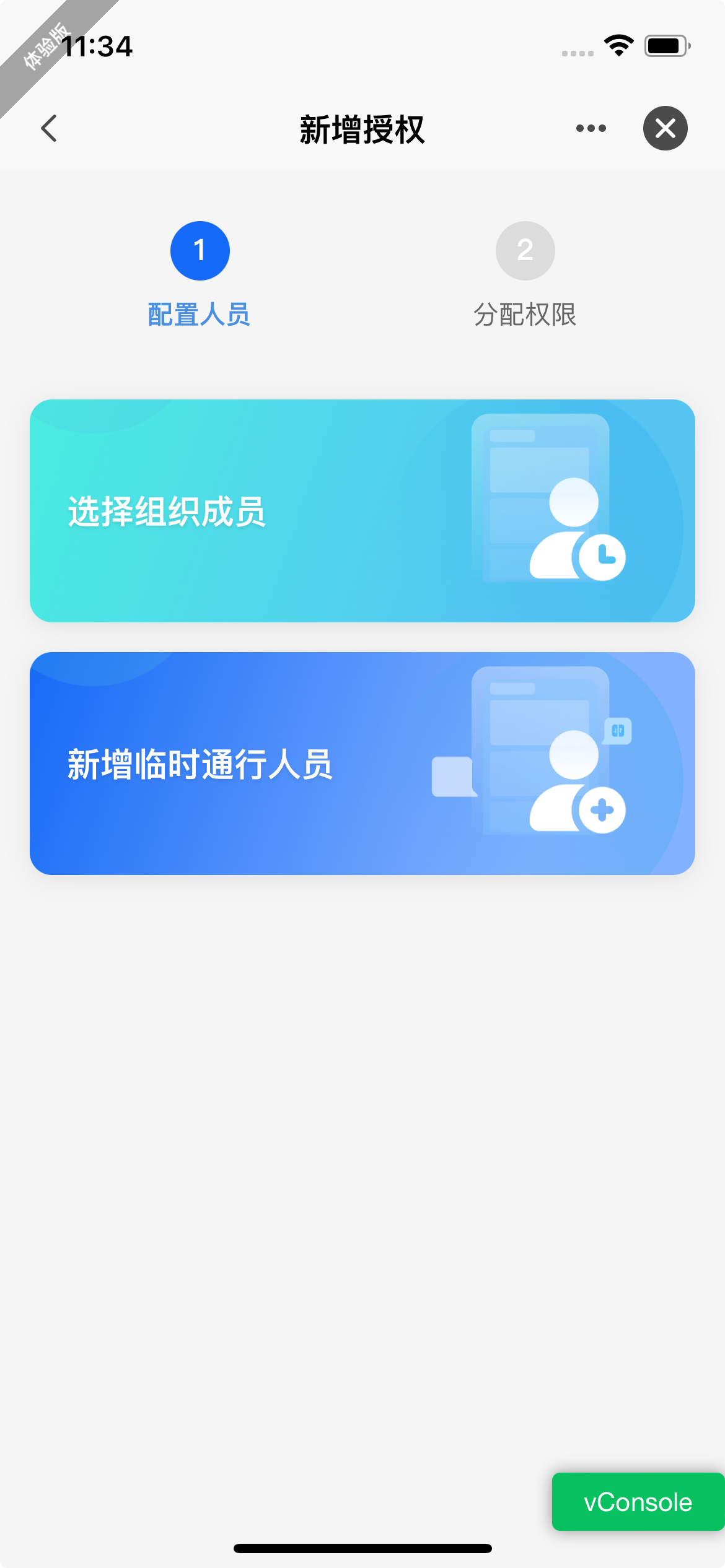Viewport: 725px width, 1568px height.
Task: Tap the 新增授权 title
Action: coord(362,128)
